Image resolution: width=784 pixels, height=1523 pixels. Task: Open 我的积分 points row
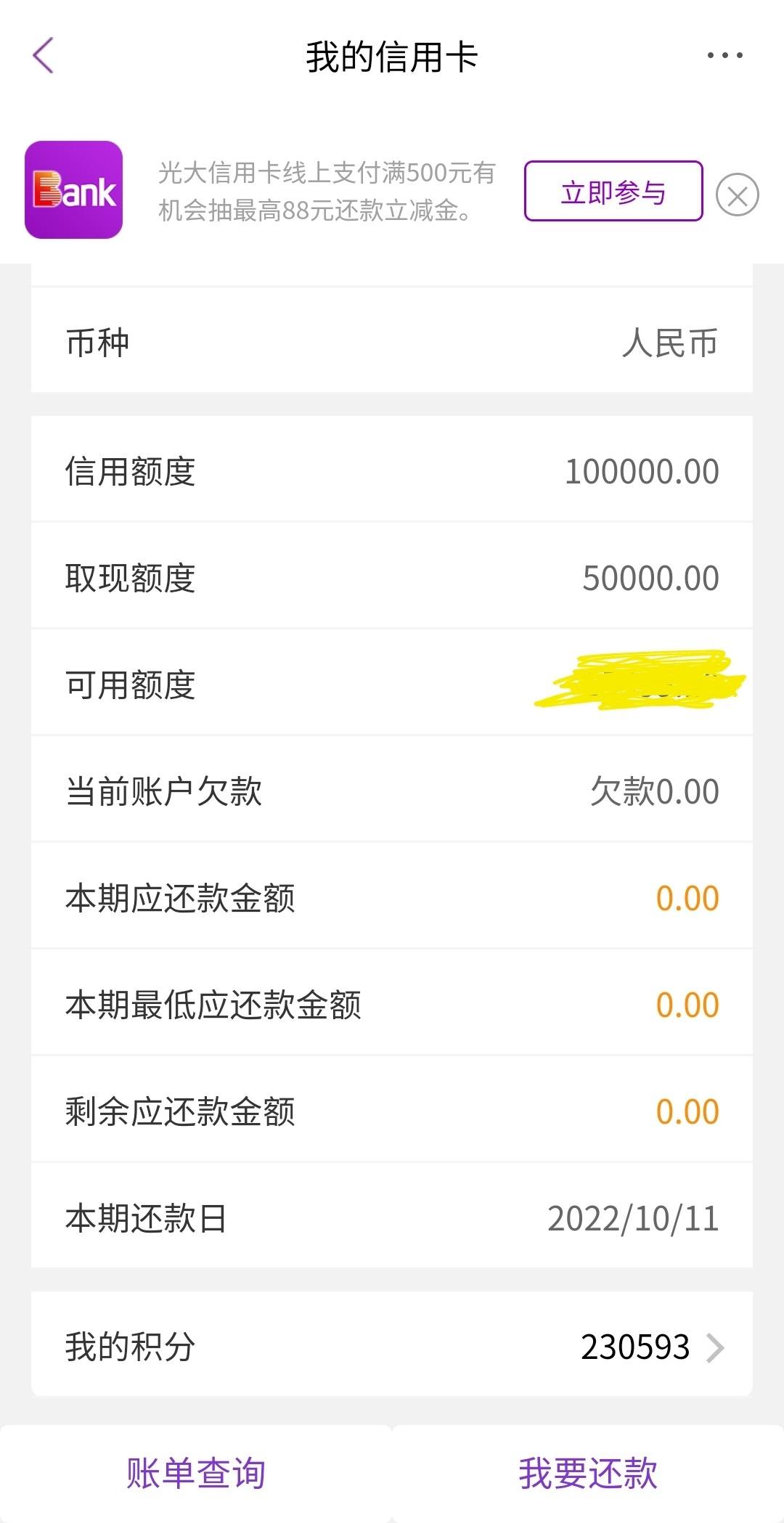click(392, 1347)
